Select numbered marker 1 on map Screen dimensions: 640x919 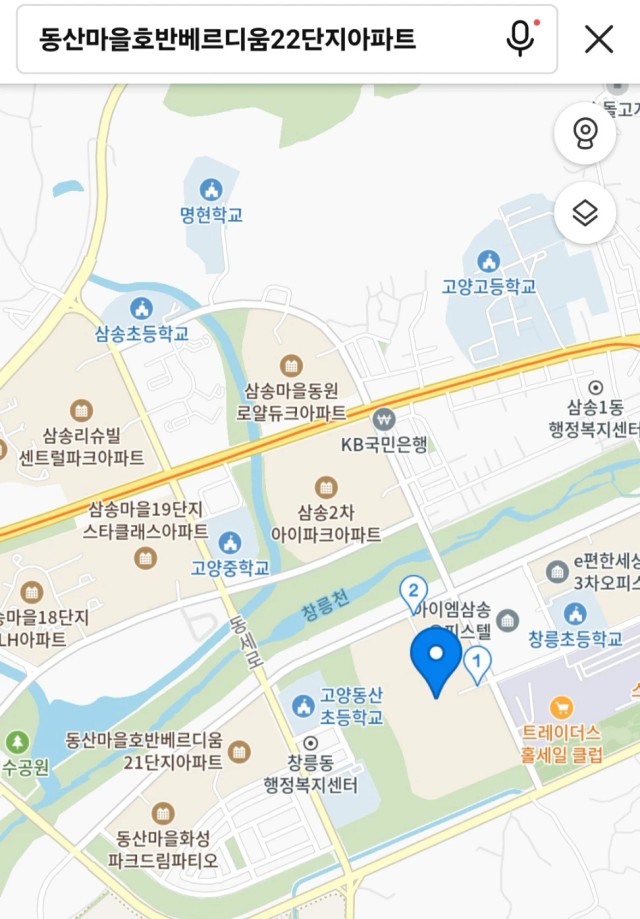(478, 664)
